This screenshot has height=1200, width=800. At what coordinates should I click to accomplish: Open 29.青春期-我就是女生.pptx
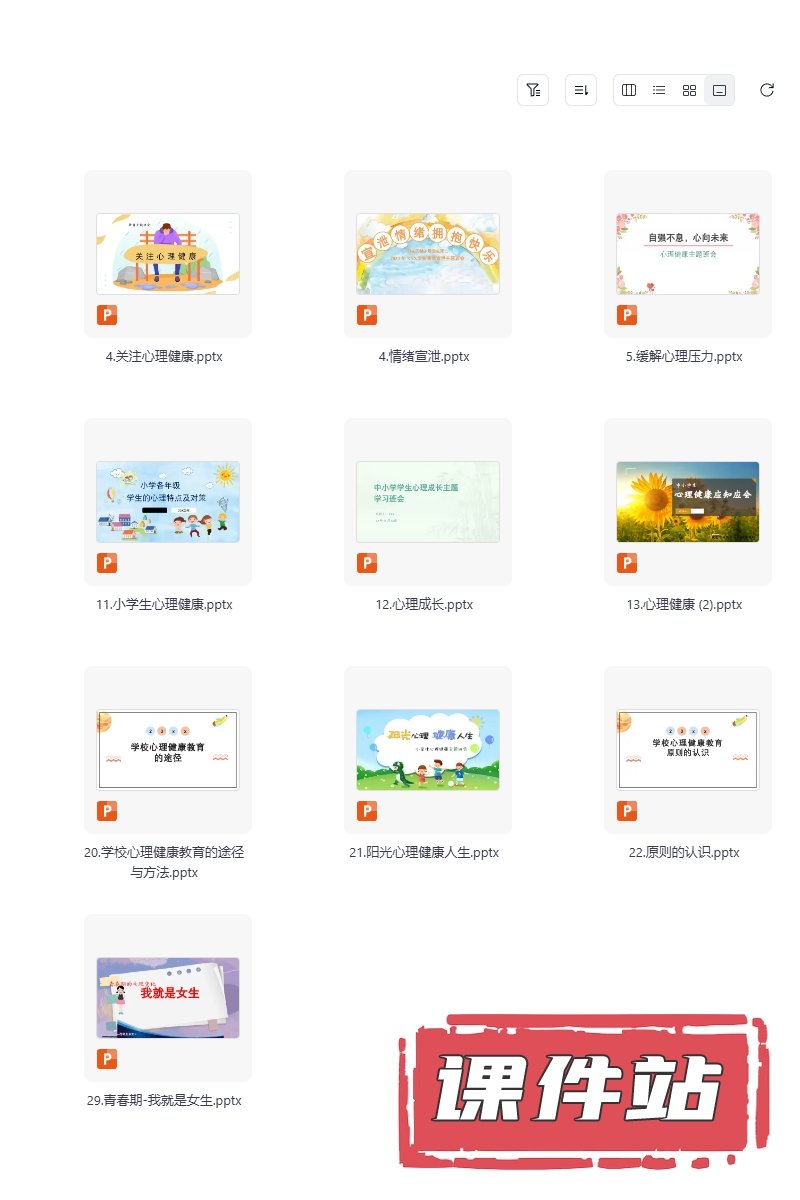[168, 998]
